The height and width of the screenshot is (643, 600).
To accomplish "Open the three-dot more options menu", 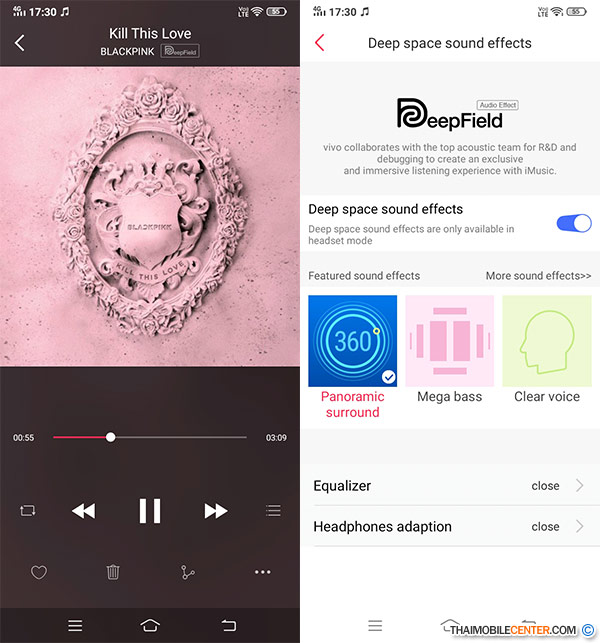I will coord(262,573).
